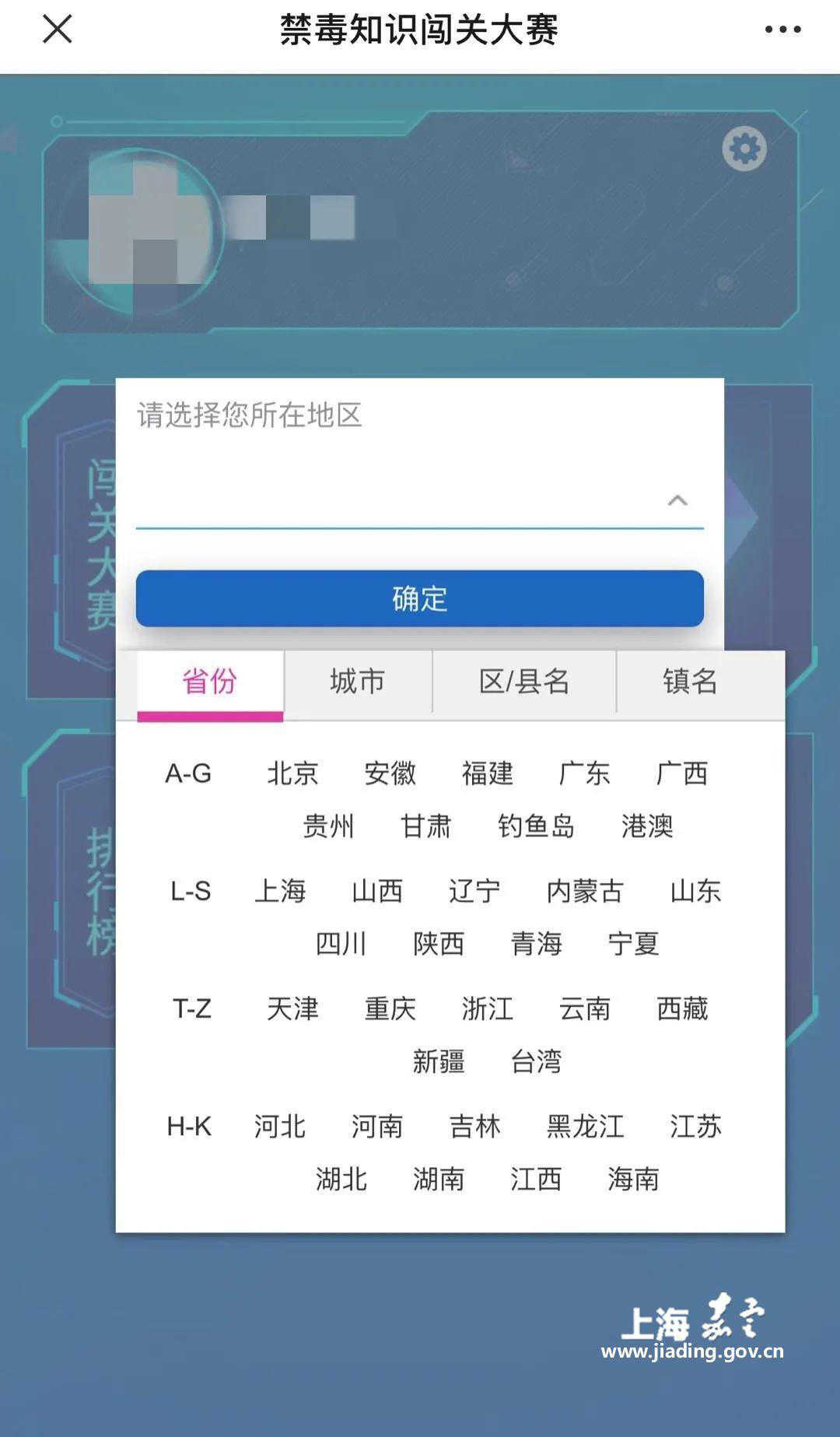Open the three-dot overflow menu
Viewport: 840px width, 1437px height.
pyautogui.click(x=782, y=30)
